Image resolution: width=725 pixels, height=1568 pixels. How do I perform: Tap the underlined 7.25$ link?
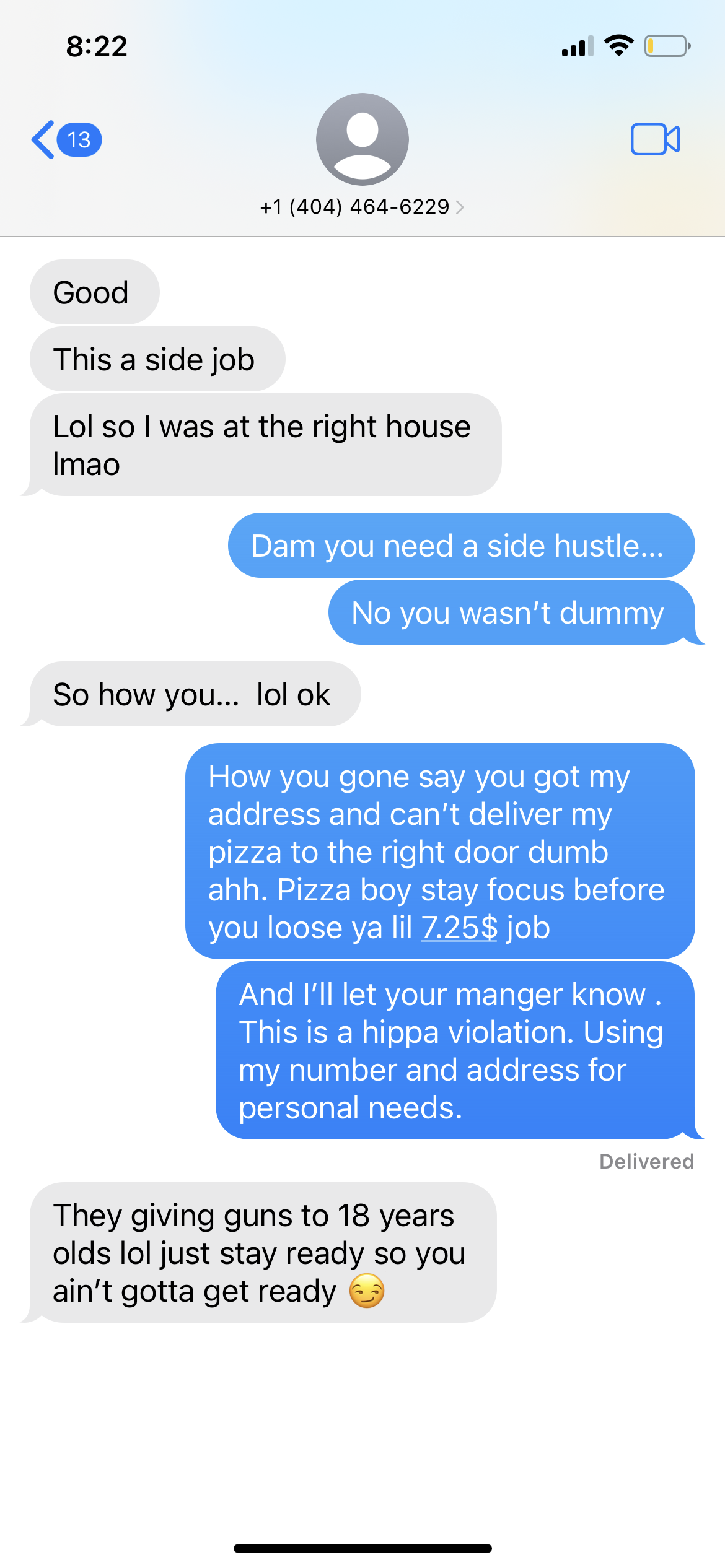click(x=458, y=927)
